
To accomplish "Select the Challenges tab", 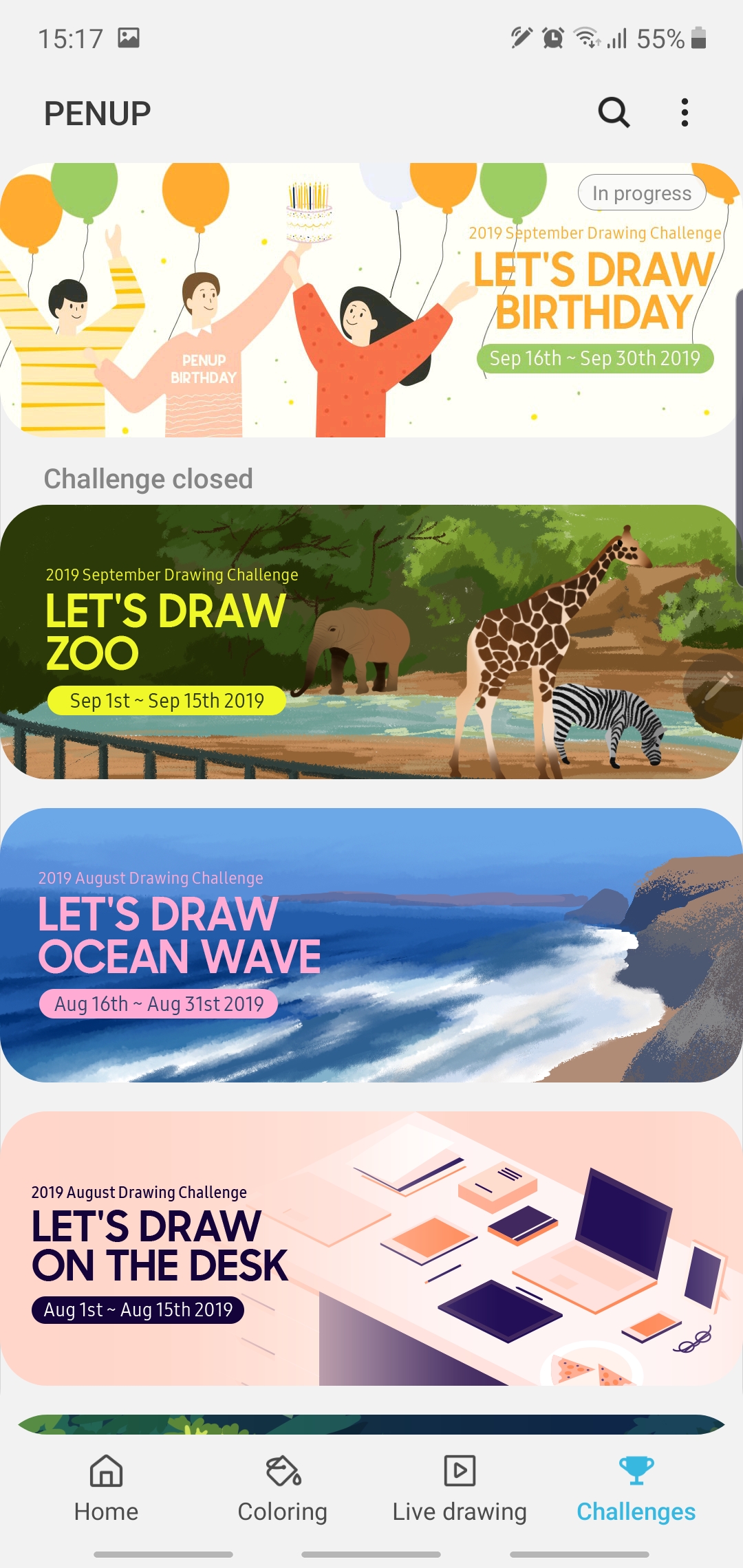I will [x=636, y=1490].
